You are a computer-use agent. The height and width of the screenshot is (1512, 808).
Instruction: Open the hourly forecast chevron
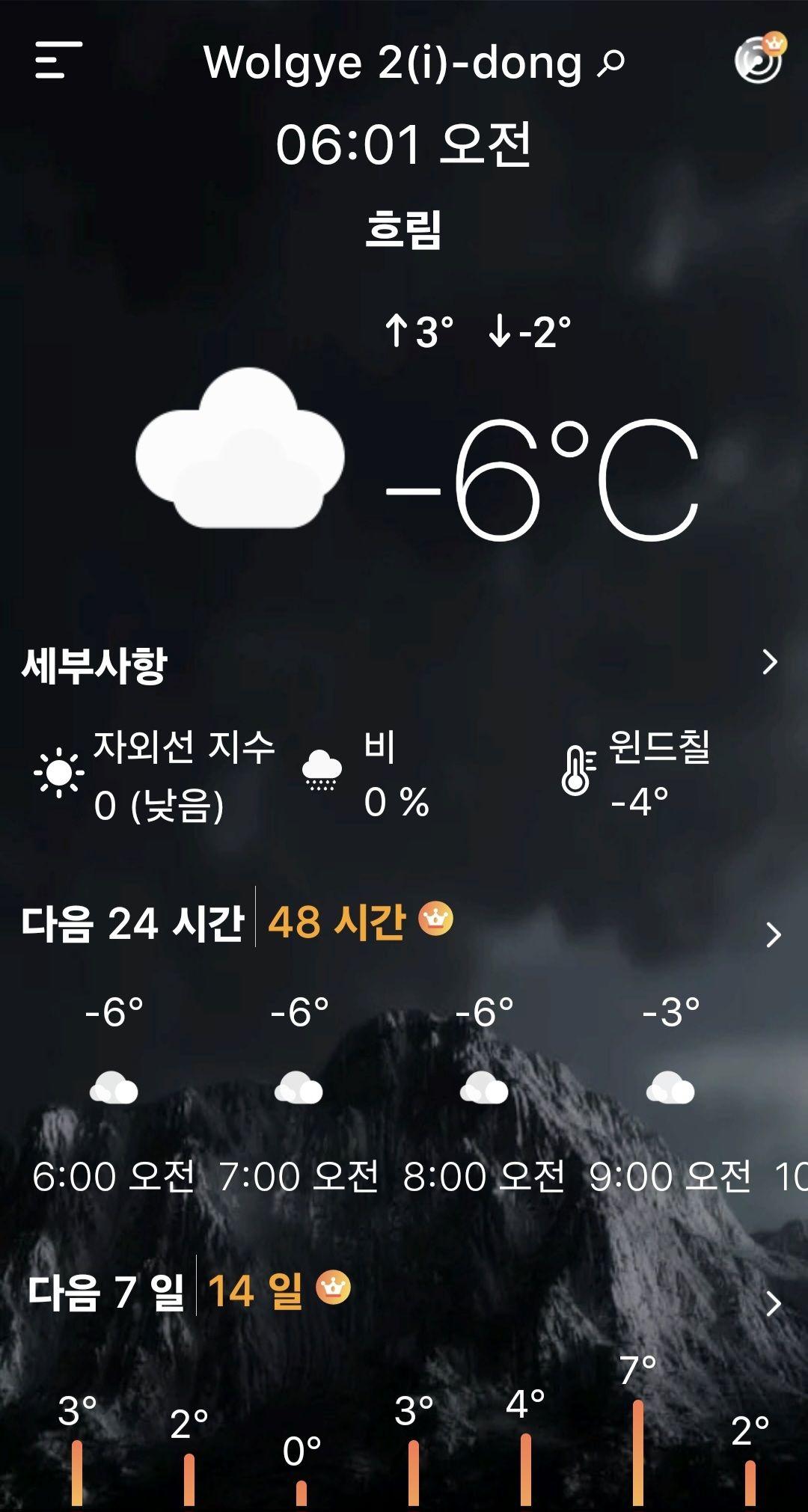tap(773, 934)
